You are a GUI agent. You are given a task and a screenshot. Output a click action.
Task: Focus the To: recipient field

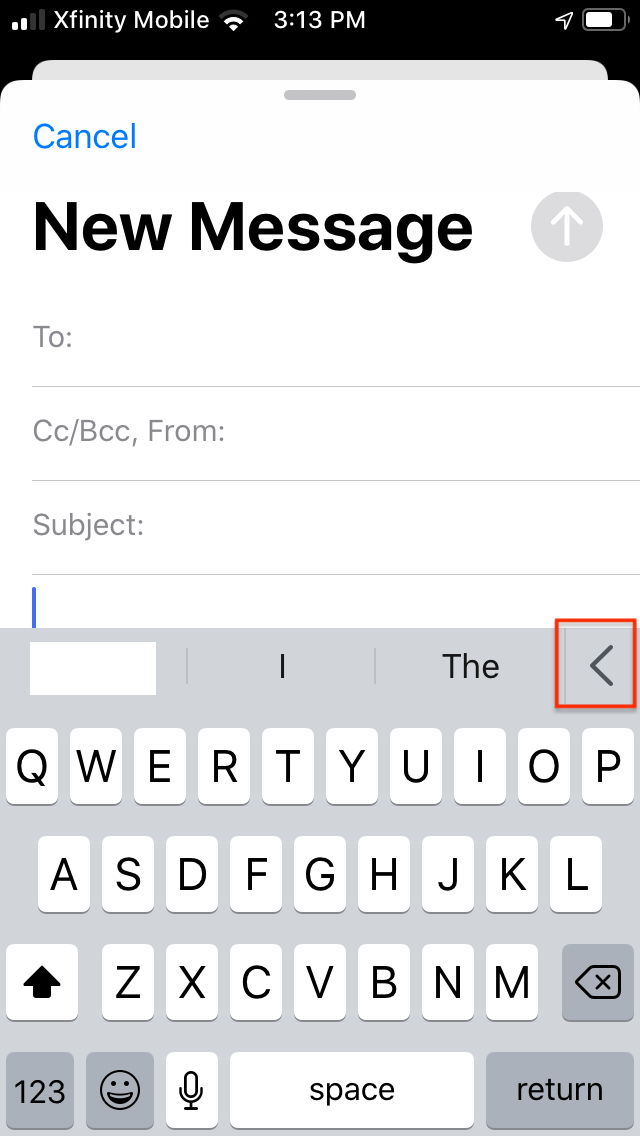(x=336, y=338)
